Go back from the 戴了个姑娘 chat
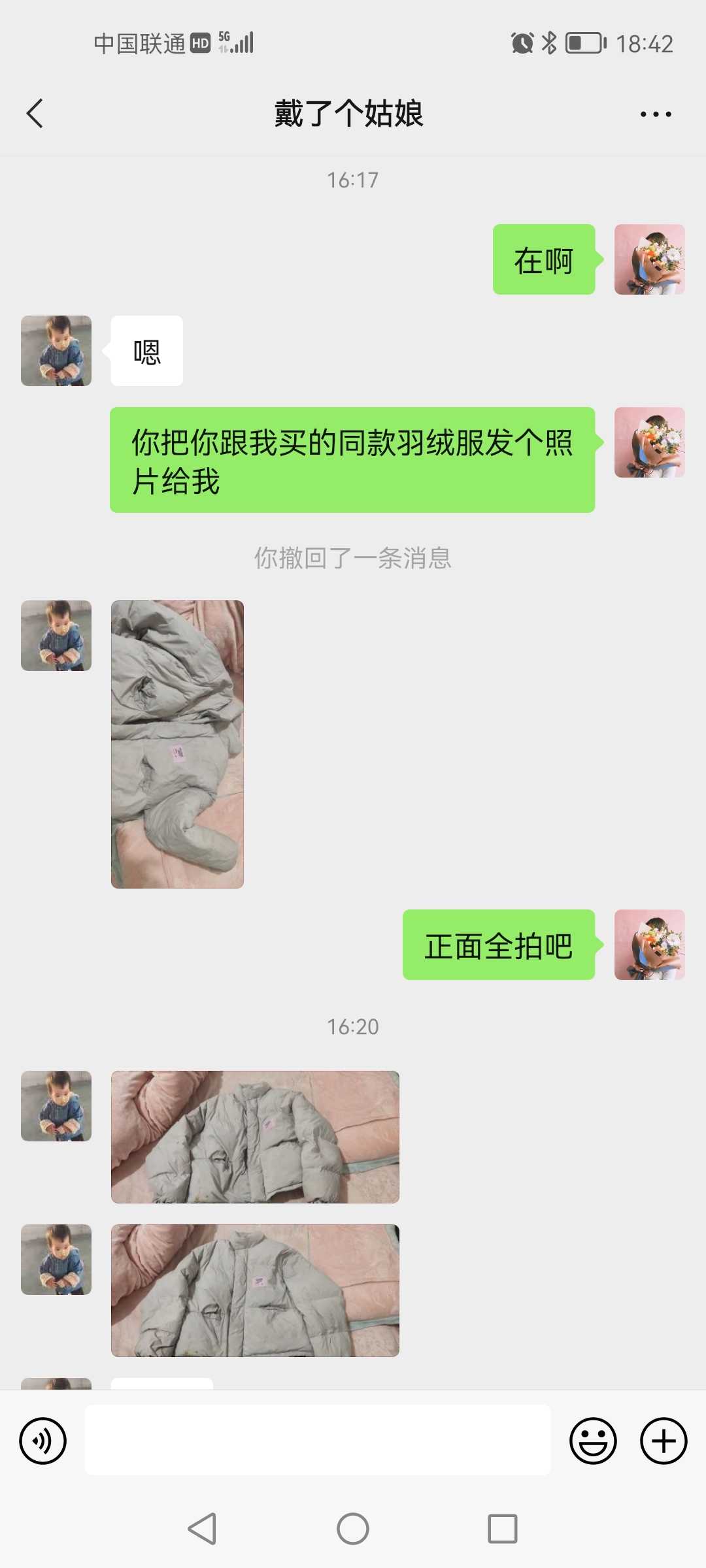This screenshot has width=706, height=1568. 35,114
